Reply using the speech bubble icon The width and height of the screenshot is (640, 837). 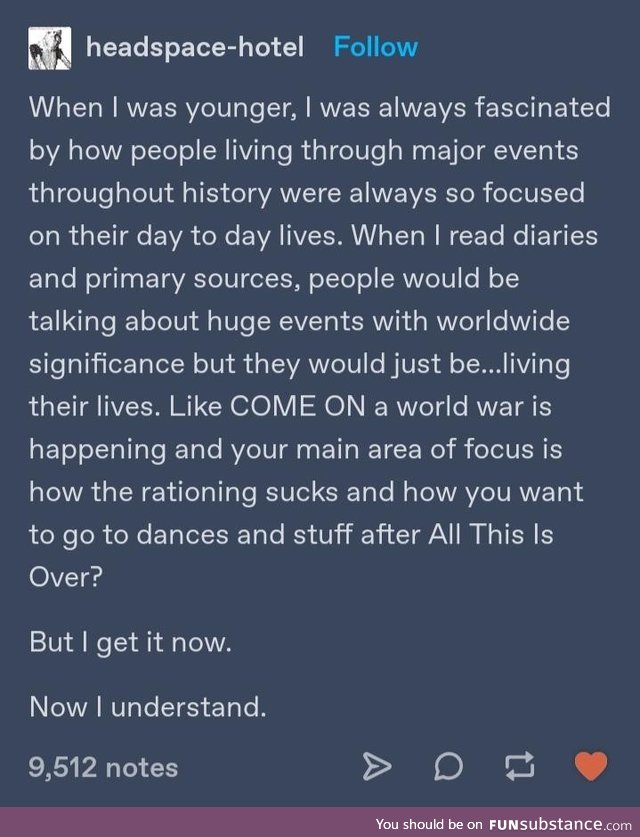[x=448, y=767]
